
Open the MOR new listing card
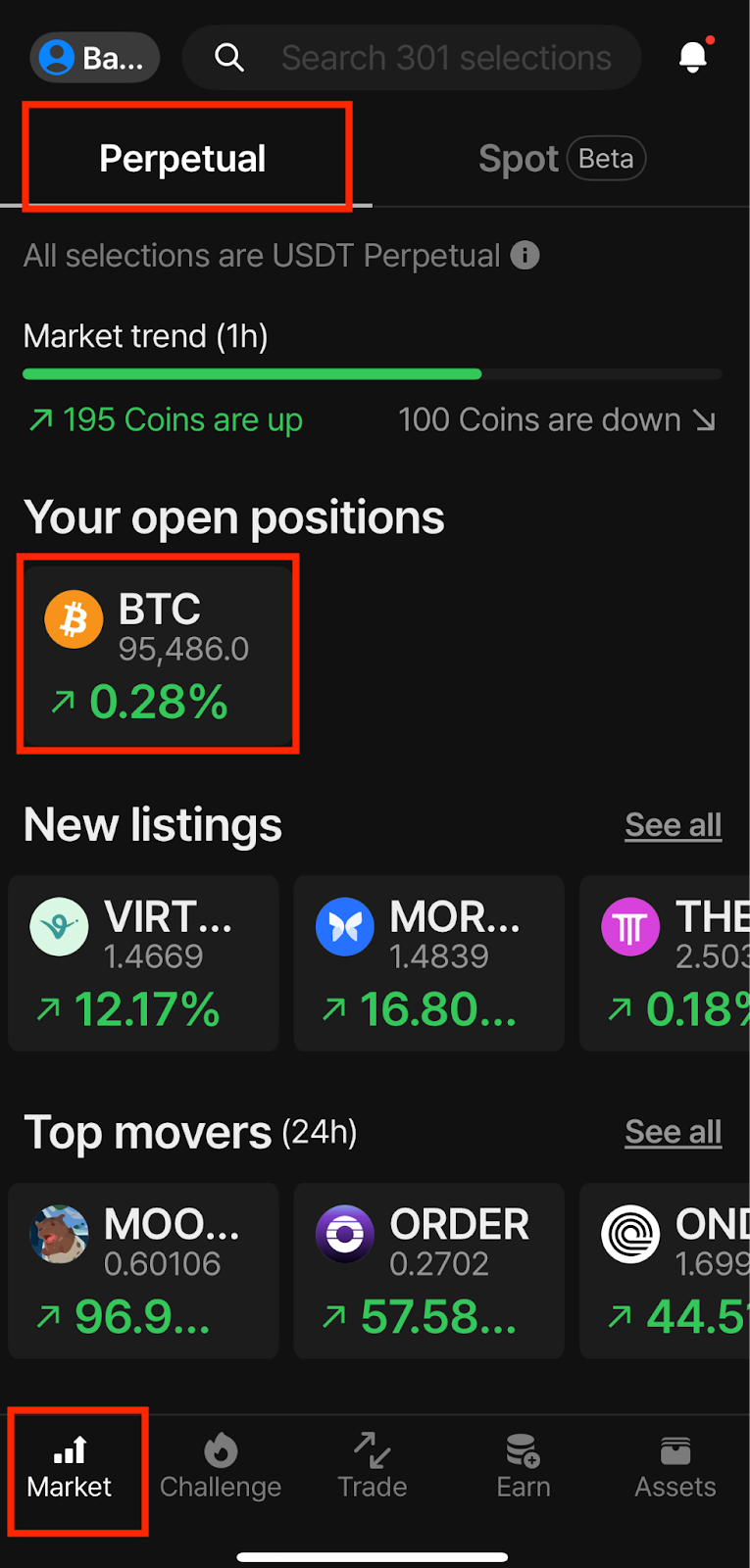tap(429, 963)
